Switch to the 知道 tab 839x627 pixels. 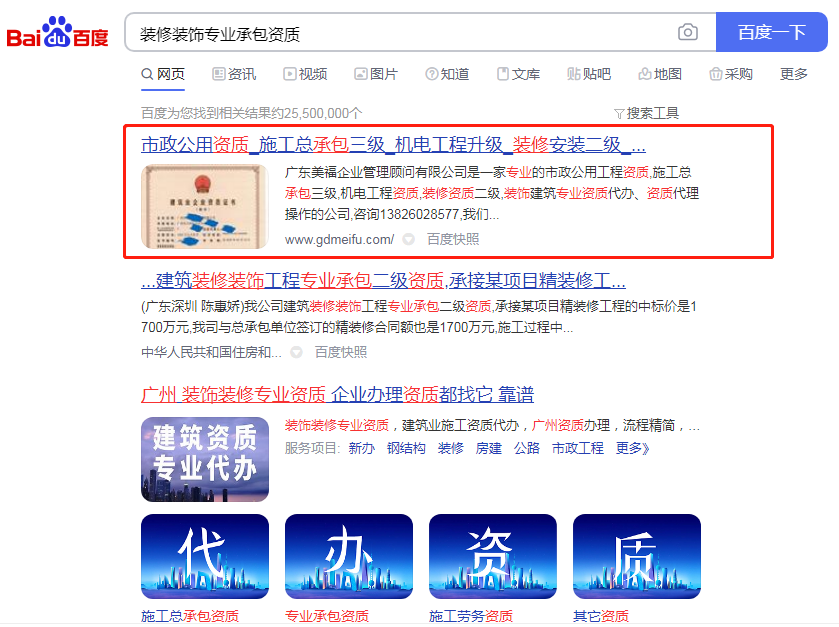pos(447,74)
